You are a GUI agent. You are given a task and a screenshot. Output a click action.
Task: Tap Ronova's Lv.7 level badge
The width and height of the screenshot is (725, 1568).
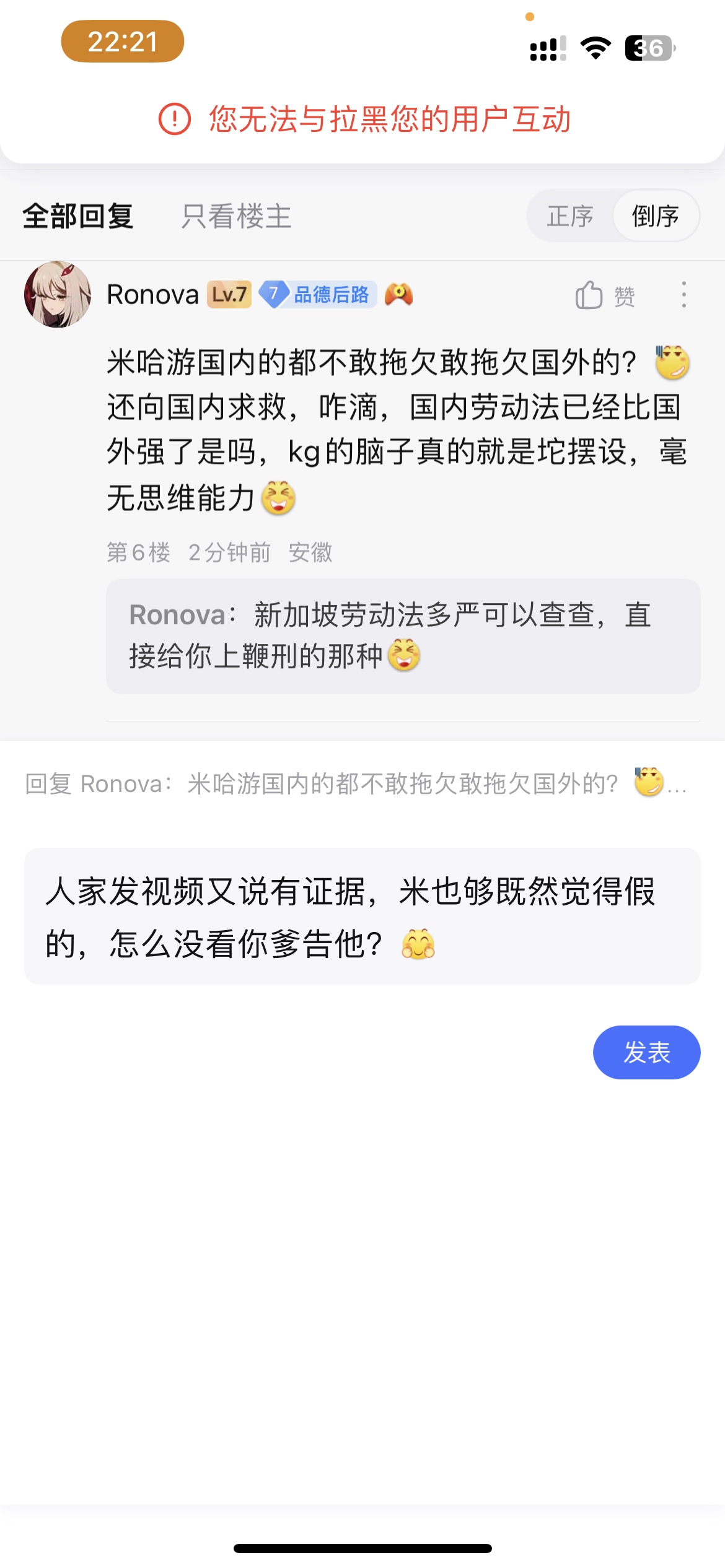[x=229, y=294]
